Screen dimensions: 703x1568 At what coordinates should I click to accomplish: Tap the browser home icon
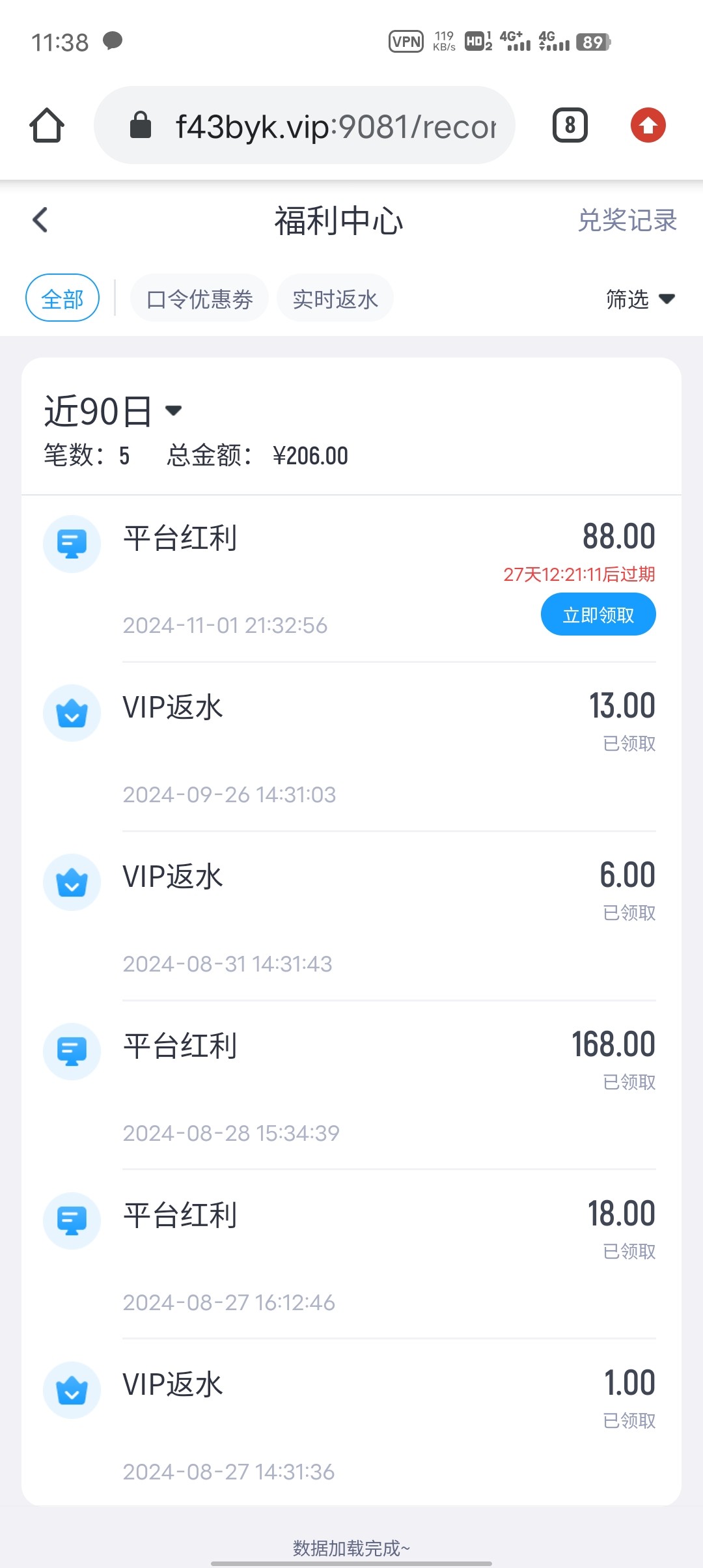[x=47, y=125]
